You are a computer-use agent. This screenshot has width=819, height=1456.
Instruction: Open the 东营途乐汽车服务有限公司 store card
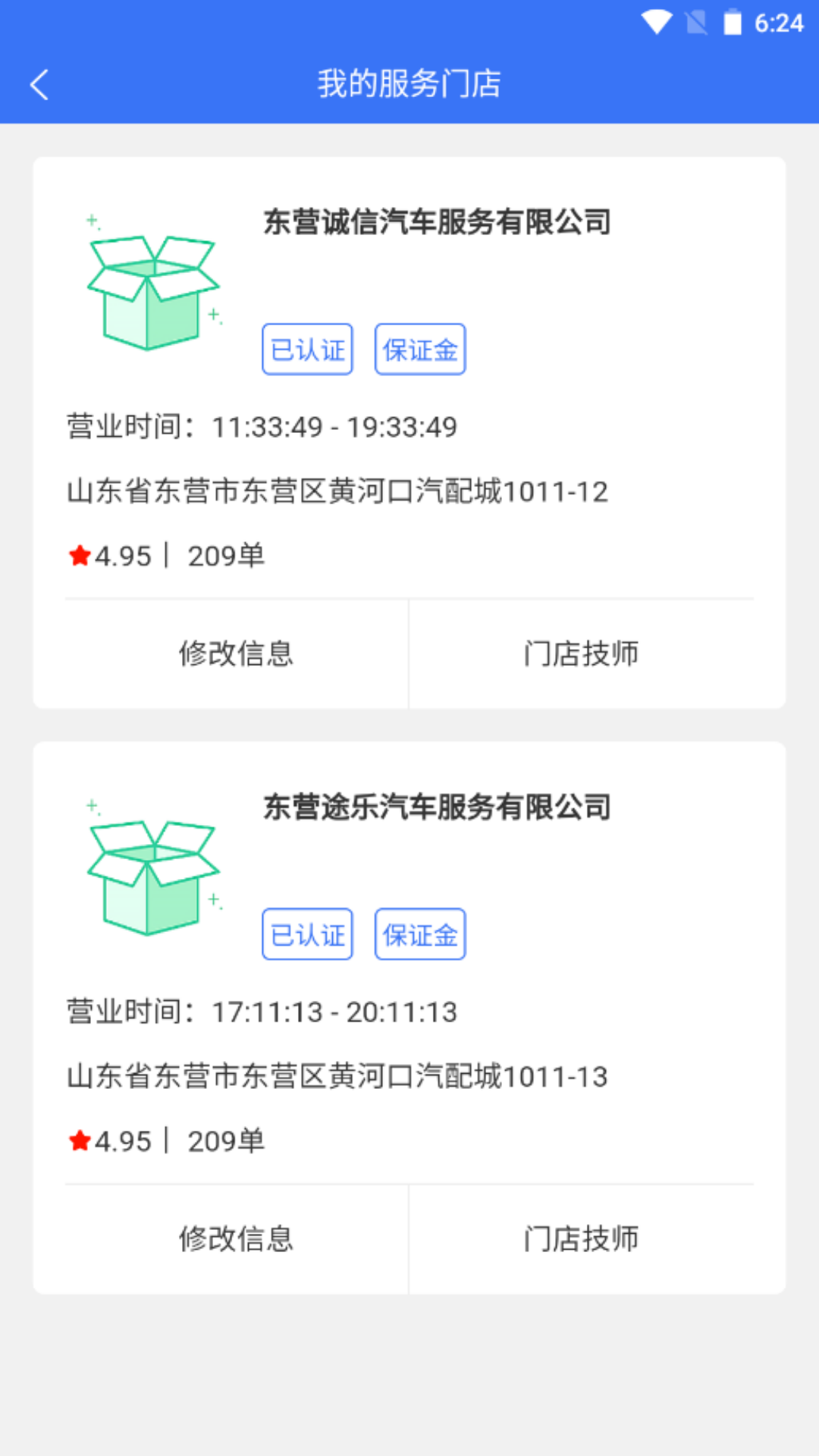437,808
